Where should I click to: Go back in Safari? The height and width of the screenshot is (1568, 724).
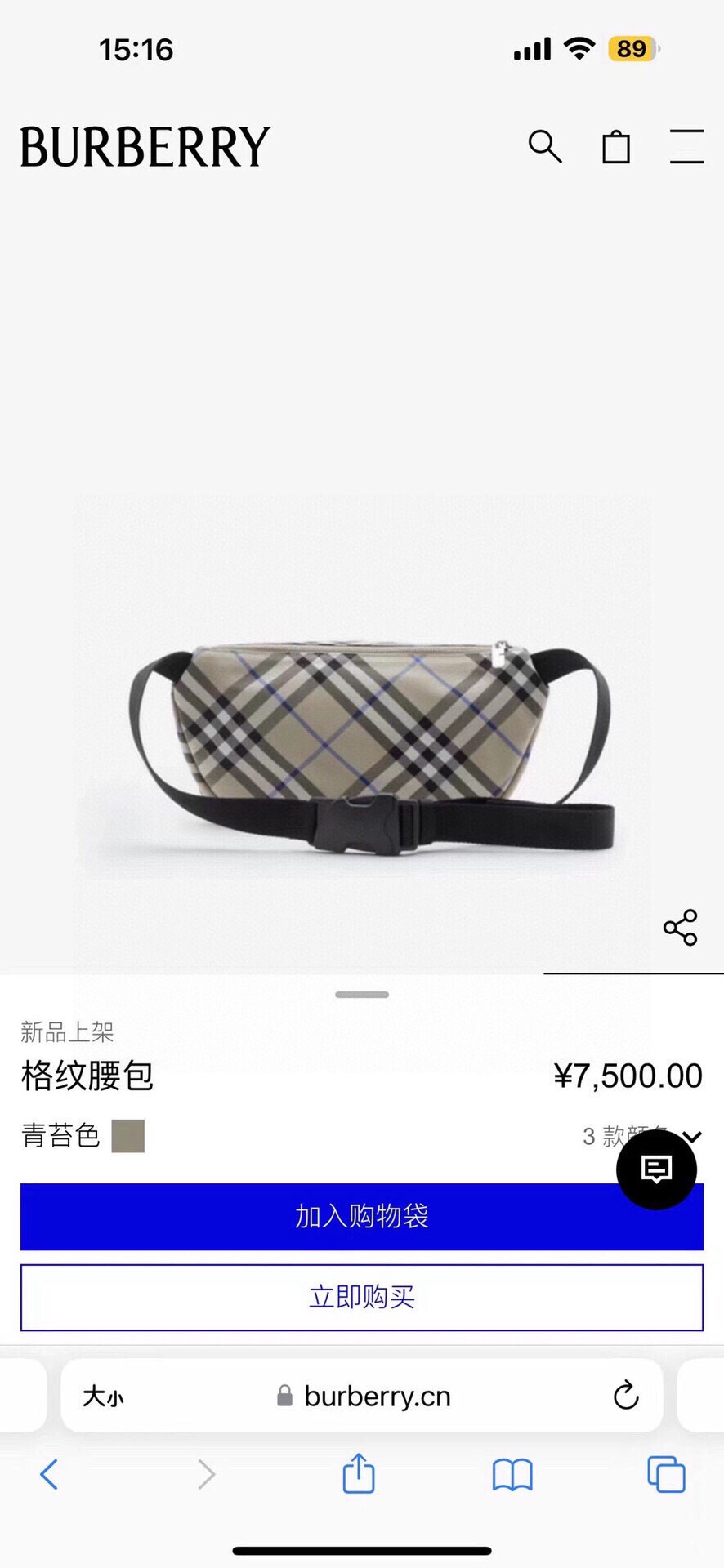tap(49, 1474)
